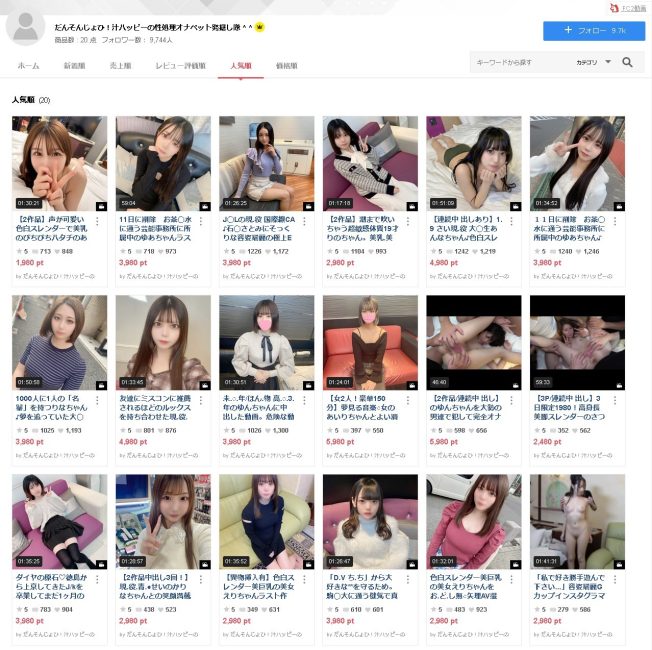652x650 pixels.
Task: Switch to the ホーム tab
Action: point(28,65)
